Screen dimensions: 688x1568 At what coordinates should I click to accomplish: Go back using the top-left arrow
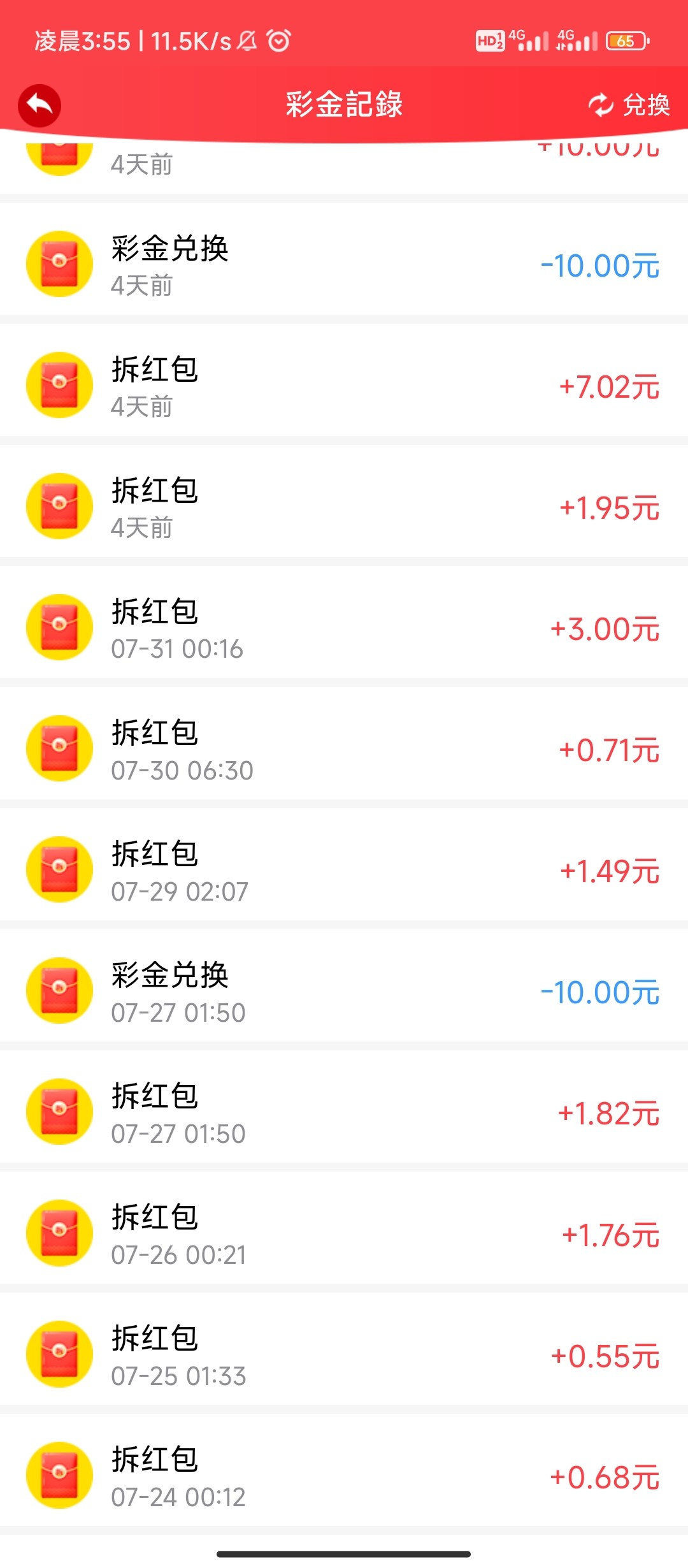pyautogui.click(x=39, y=105)
